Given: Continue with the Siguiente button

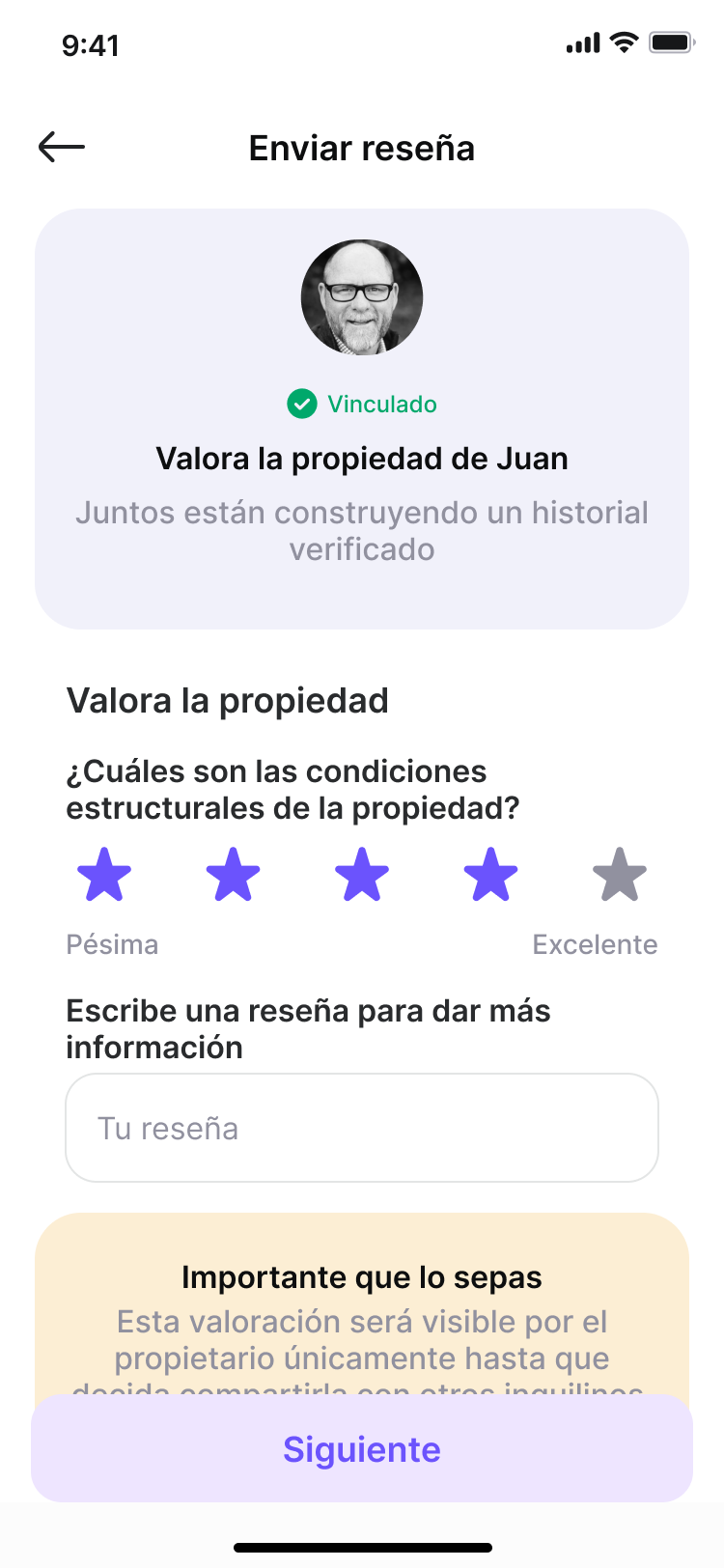Looking at the screenshot, I should (362, 1449).
